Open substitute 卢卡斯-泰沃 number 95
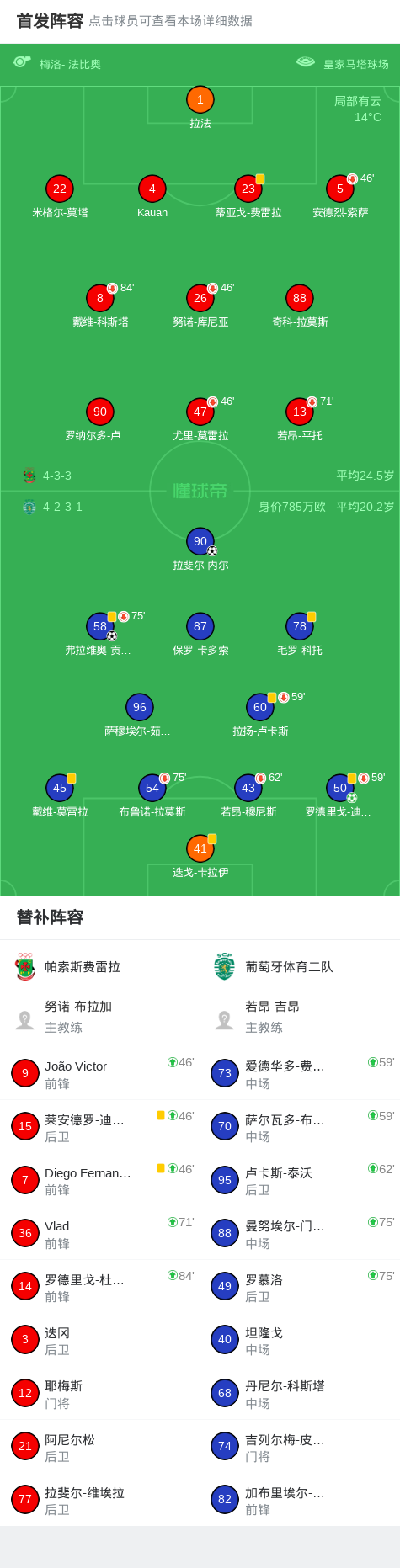 [300, 1180]
